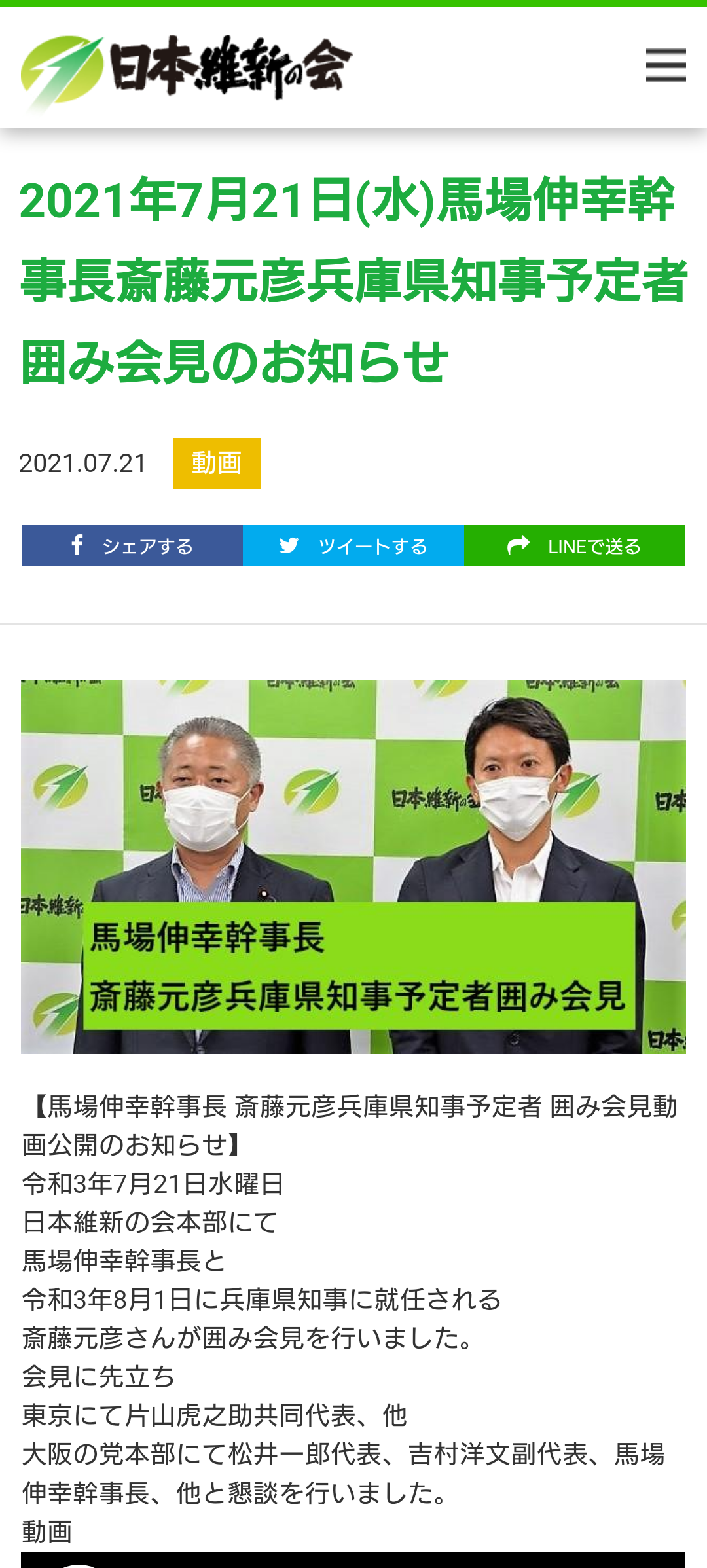Go to the 日本維新の会 home page via the logo
This screenshot has width=707, height=1568.
pos(187,70)
